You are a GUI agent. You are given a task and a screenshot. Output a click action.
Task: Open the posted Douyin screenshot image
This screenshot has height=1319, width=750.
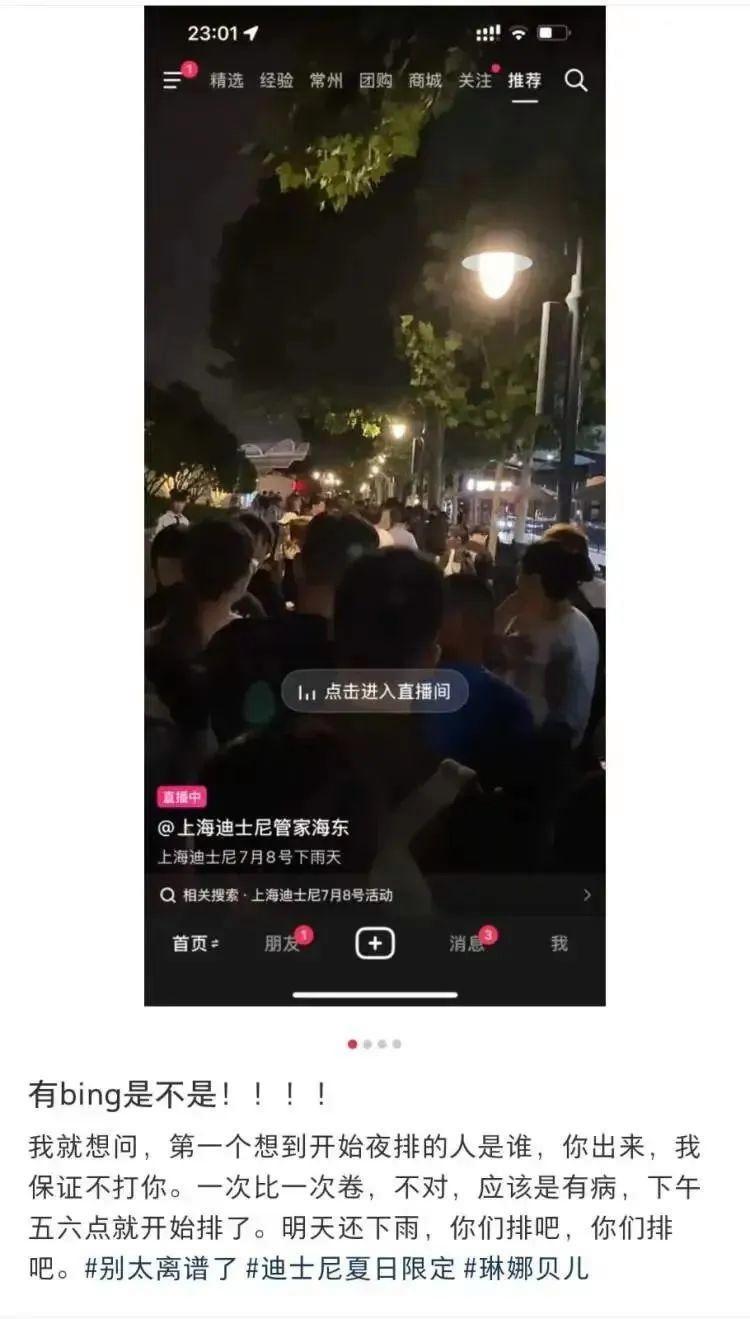coord(374,505)
